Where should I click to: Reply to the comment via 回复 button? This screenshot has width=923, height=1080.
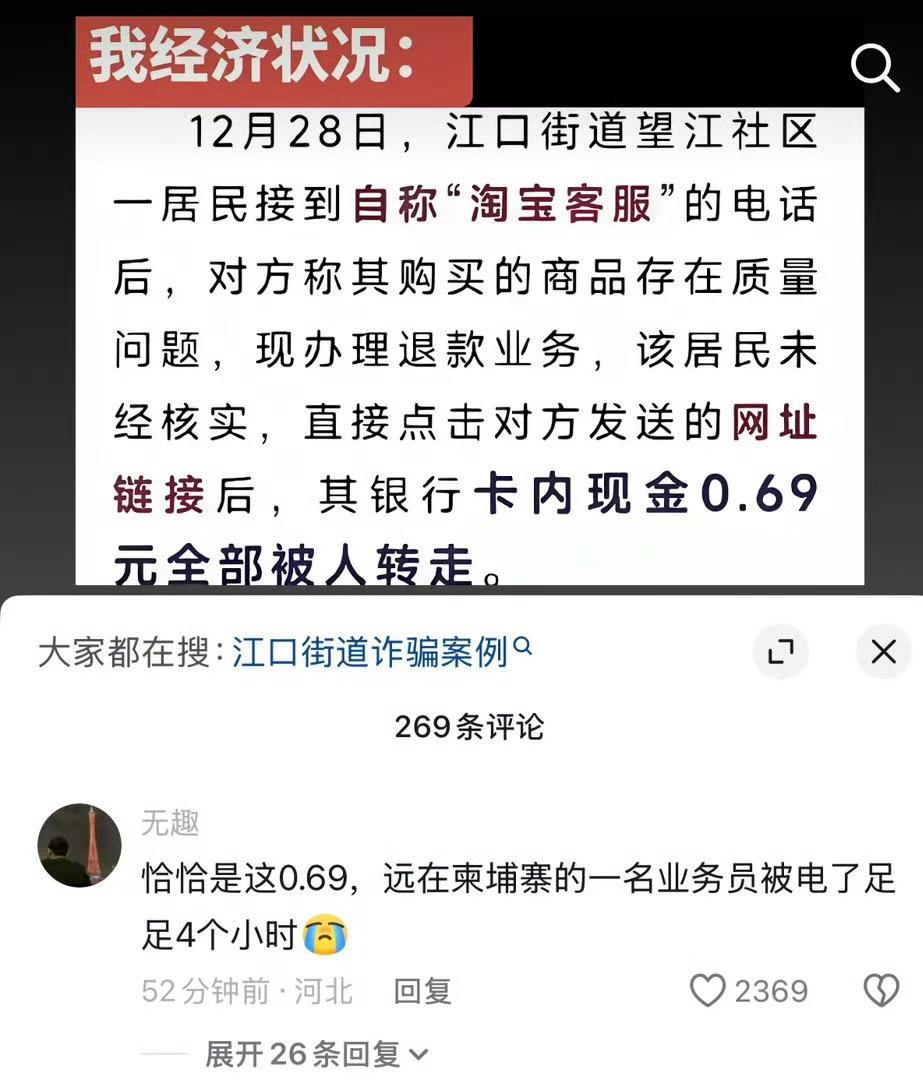click(x=422, y=991)
